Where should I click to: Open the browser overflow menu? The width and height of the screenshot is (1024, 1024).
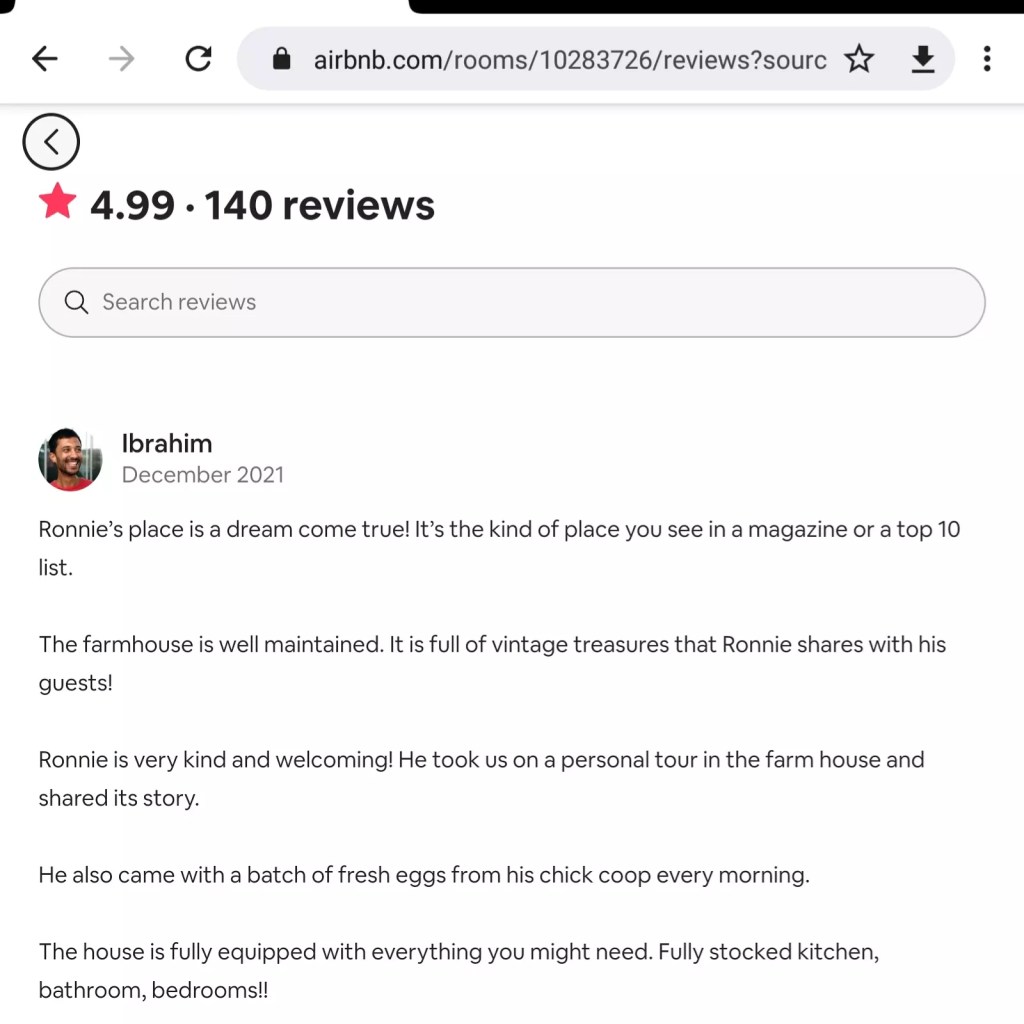pos(986,59)
